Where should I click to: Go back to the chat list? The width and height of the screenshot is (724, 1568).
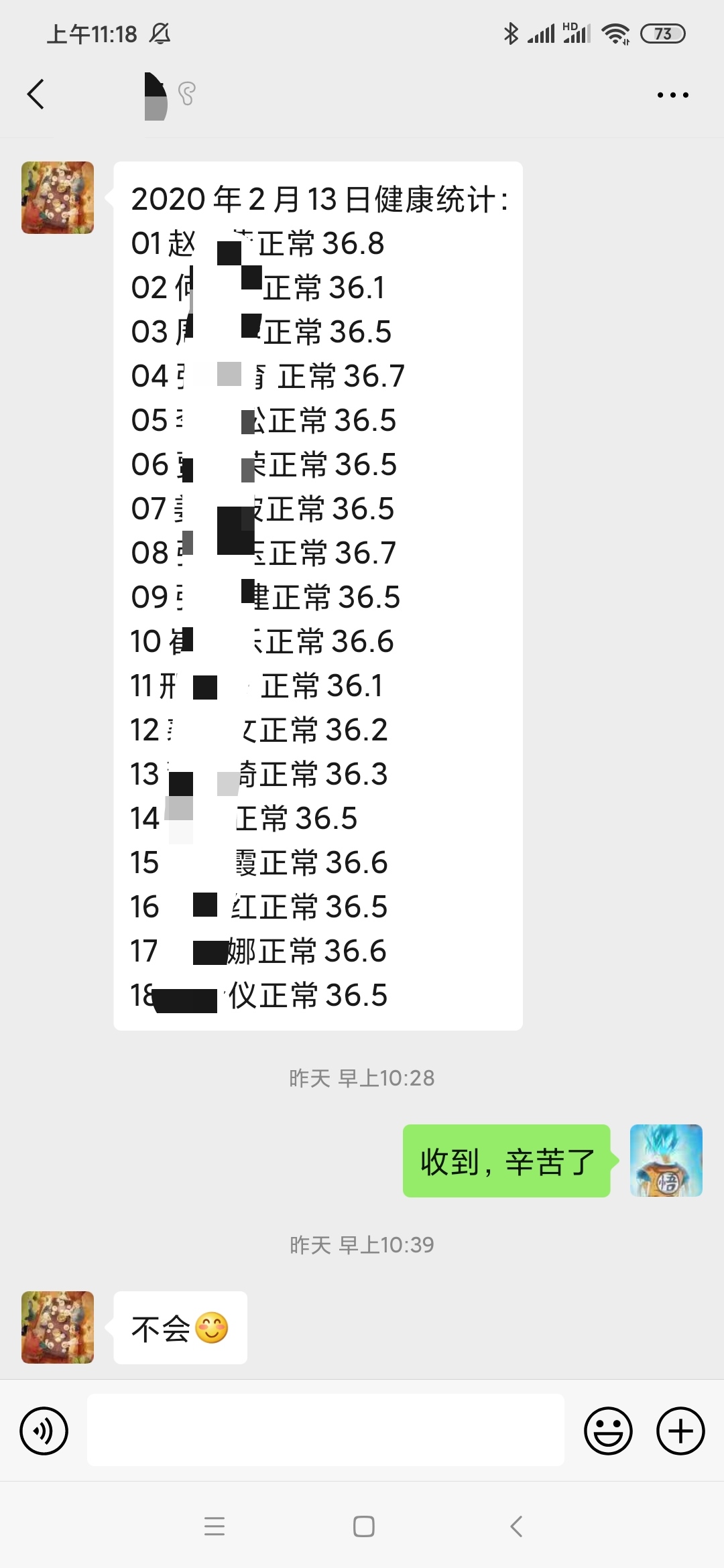(36, 94)
